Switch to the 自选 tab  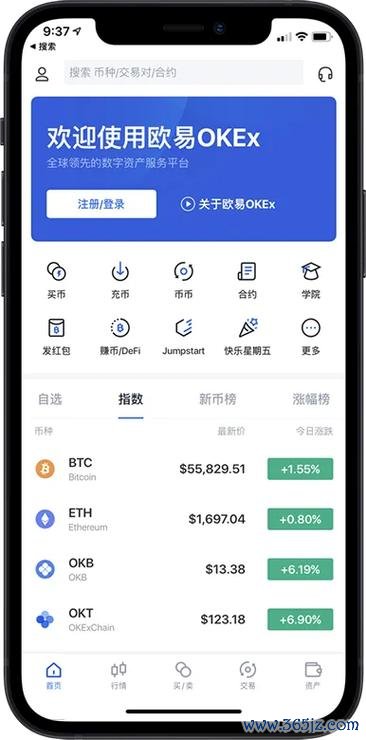50,399
